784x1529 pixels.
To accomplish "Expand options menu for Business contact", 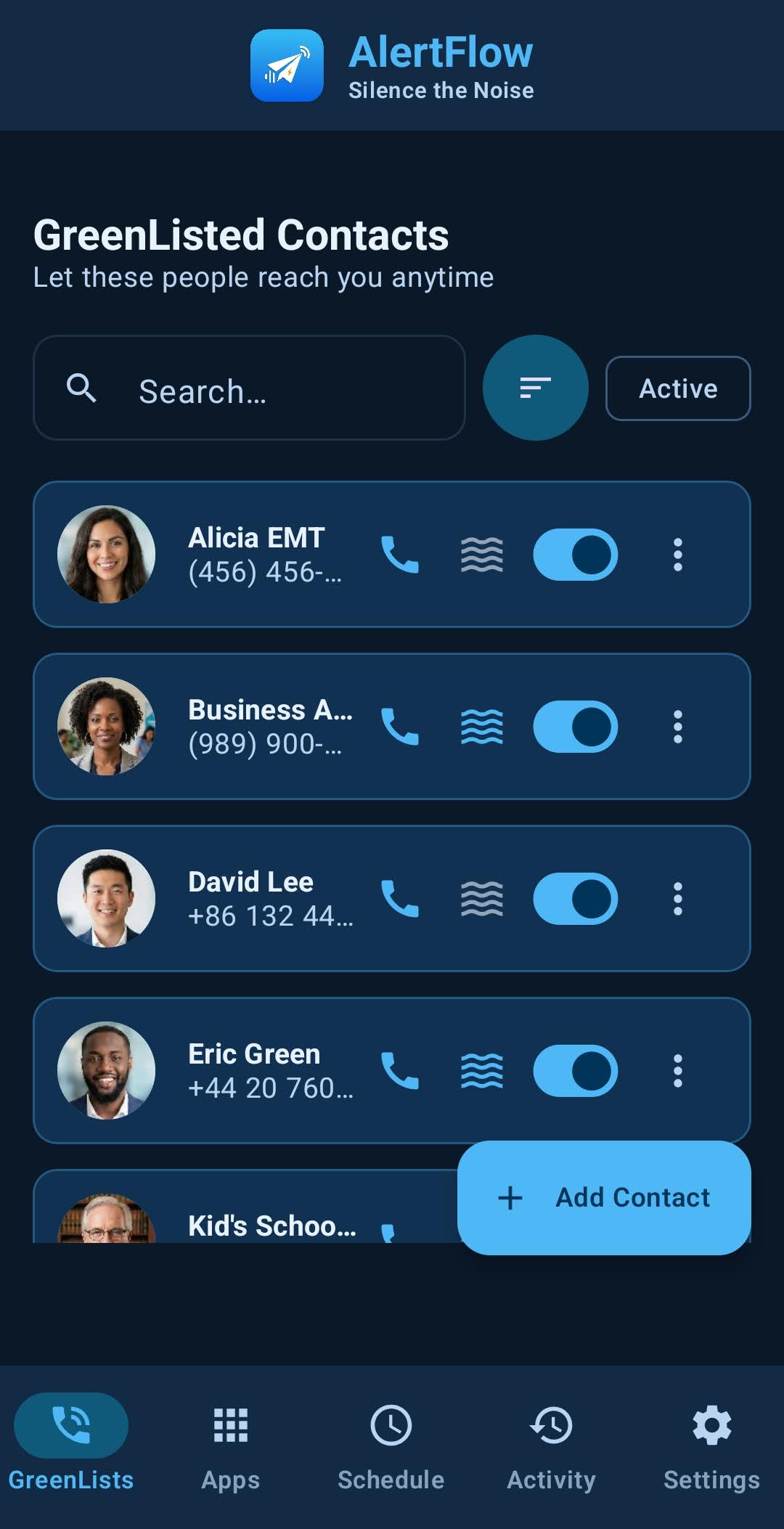I will point(677,727).
